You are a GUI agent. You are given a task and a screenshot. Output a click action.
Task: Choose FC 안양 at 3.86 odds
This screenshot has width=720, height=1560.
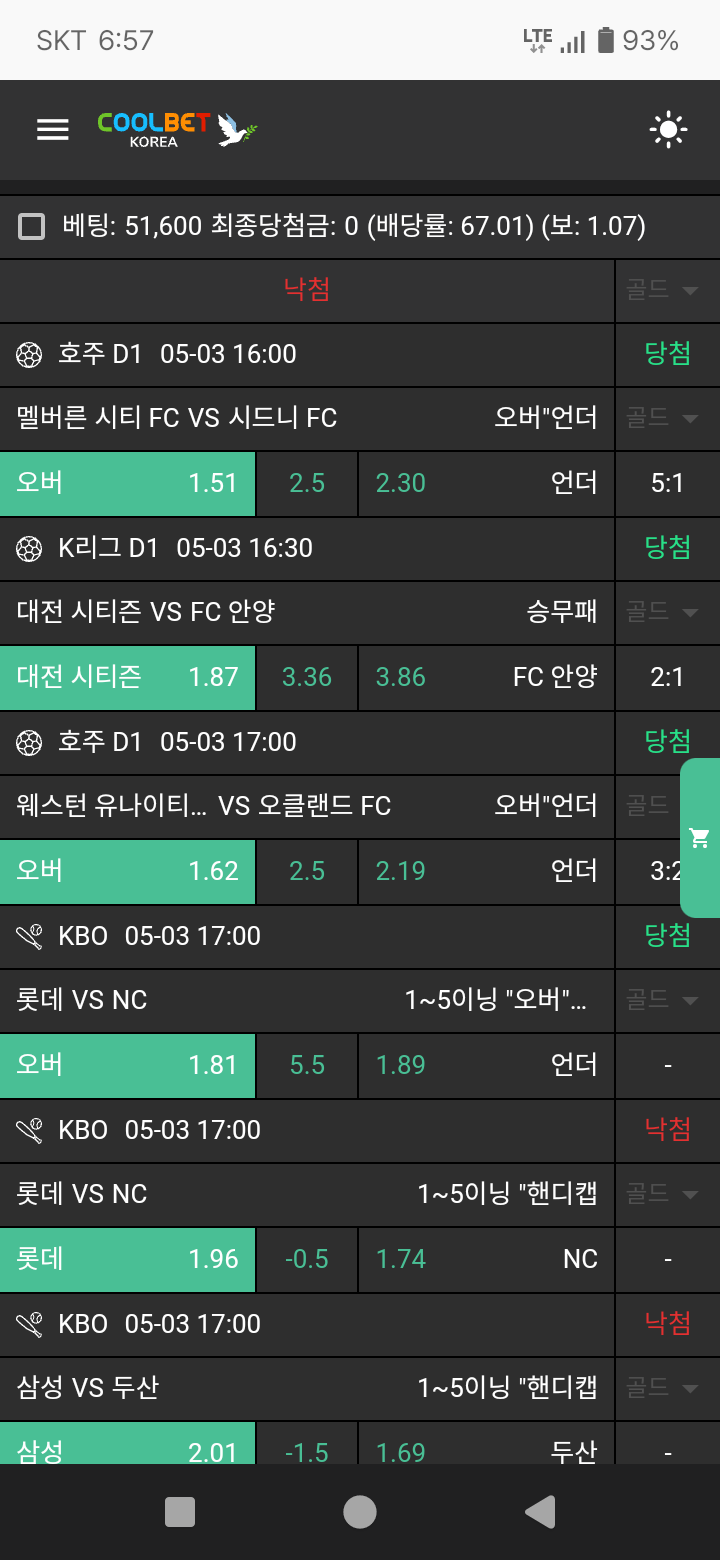(x=486, y=677)
